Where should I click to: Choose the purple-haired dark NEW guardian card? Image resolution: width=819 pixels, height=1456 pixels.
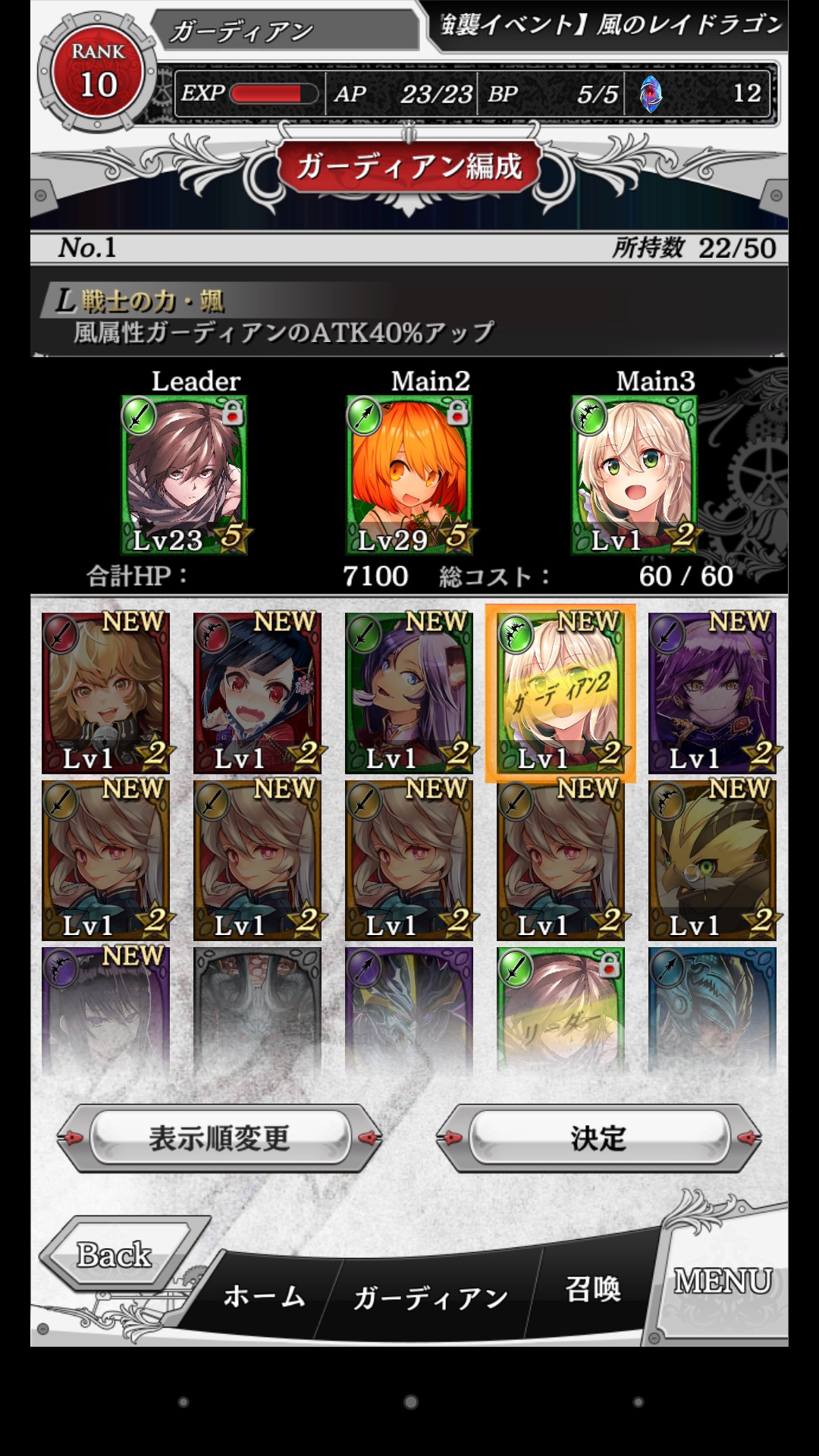[712, 693]
